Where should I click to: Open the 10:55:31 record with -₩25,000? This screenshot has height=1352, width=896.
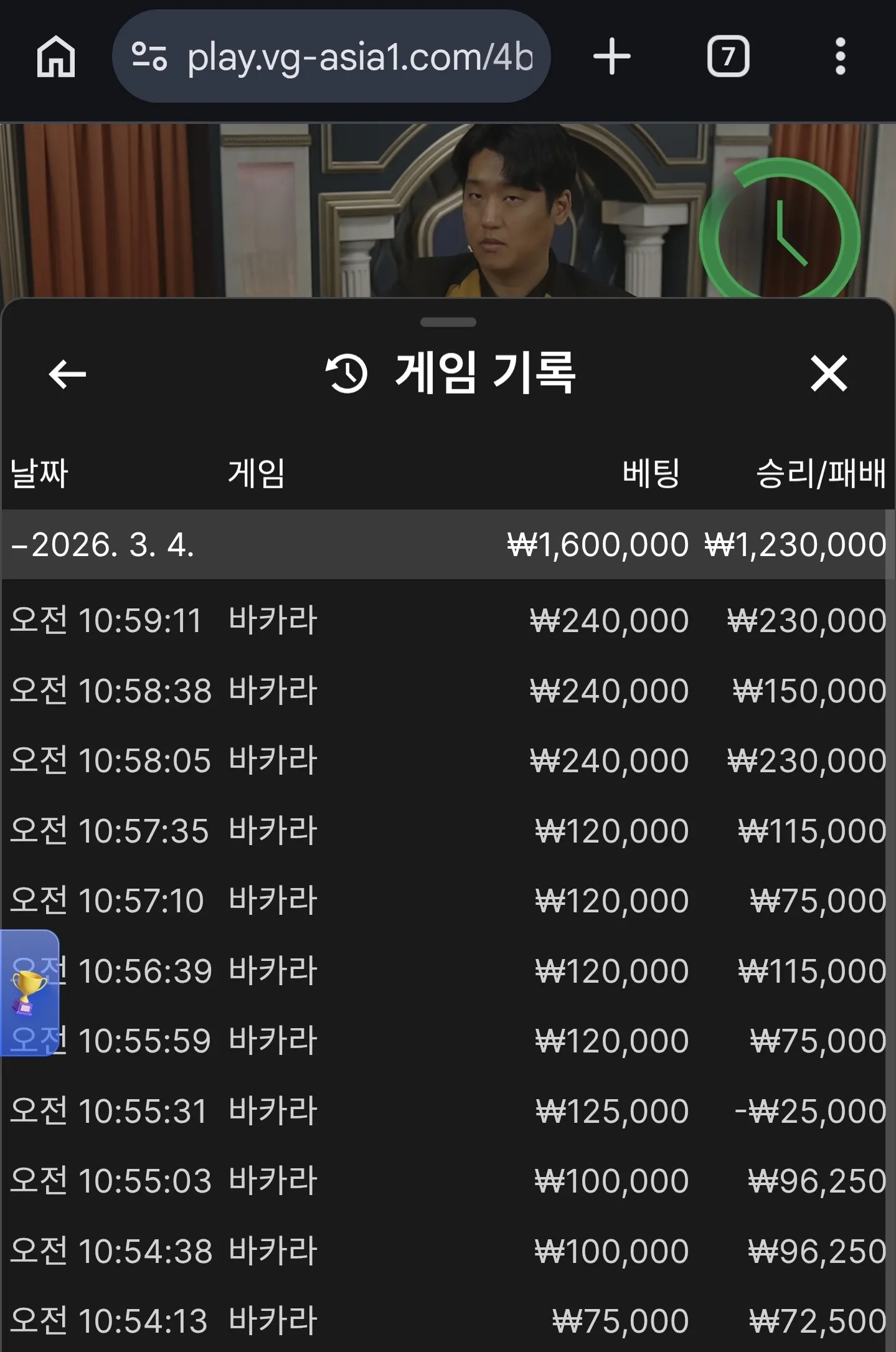pyautogui.click(x=448, y=1111)
